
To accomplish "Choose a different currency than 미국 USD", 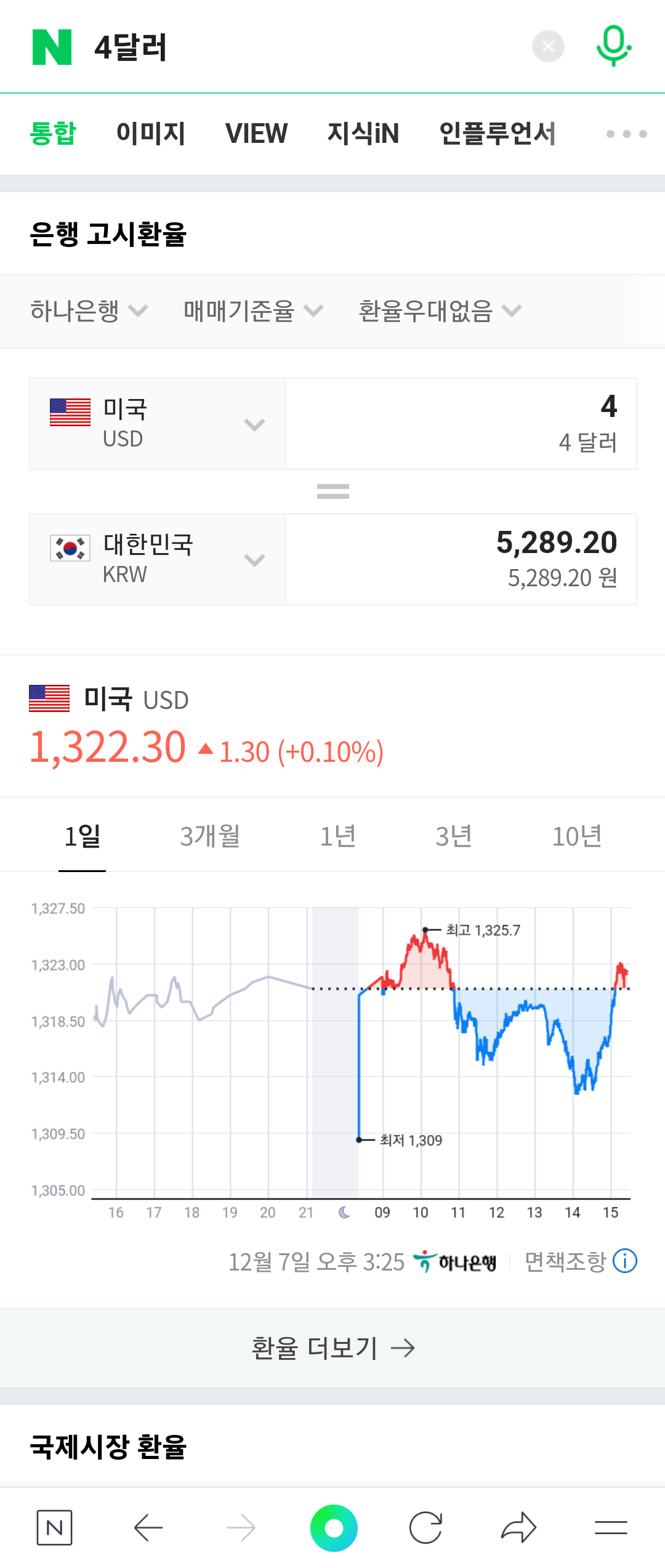I will click(158, 424).
